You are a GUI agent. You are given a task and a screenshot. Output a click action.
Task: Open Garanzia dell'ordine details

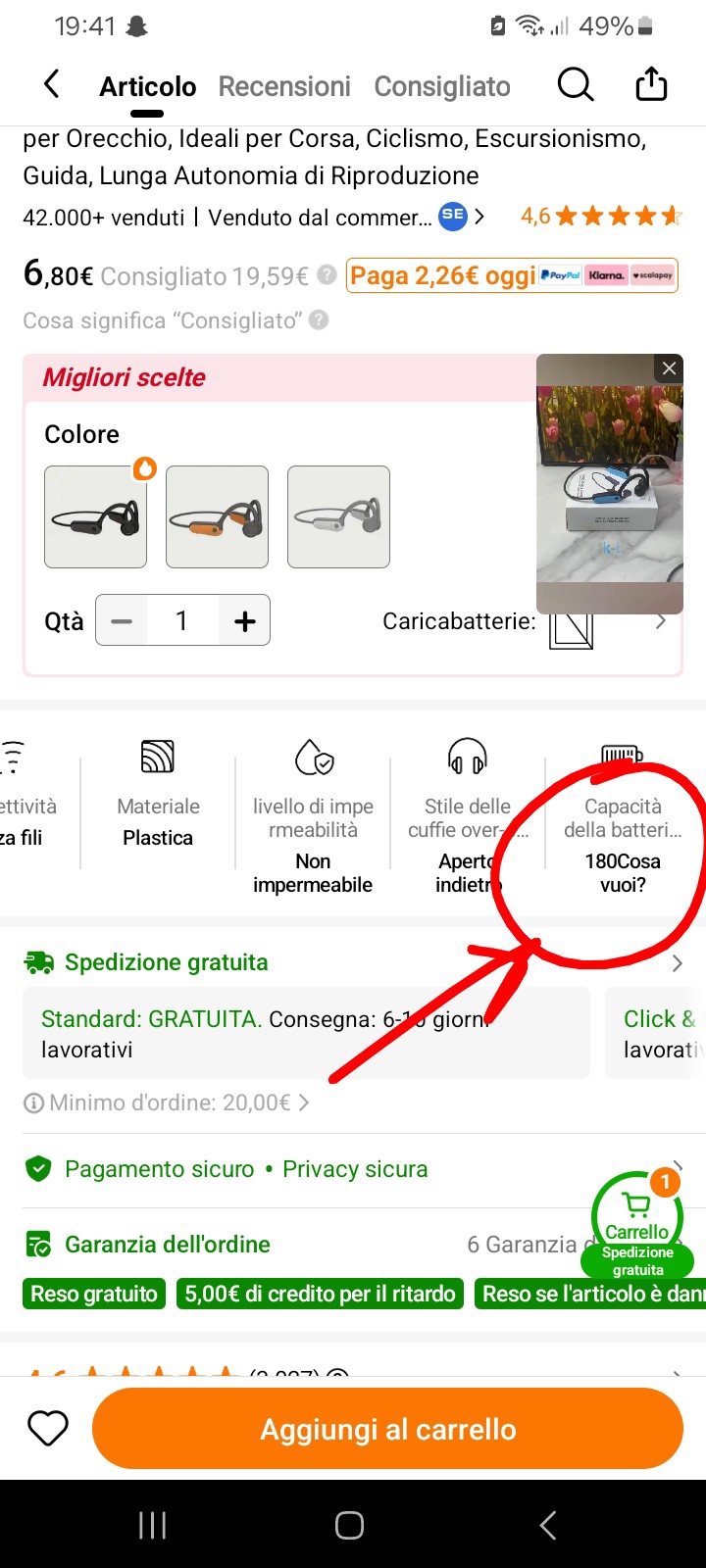pyautogui.click(x=168, y=1245)
